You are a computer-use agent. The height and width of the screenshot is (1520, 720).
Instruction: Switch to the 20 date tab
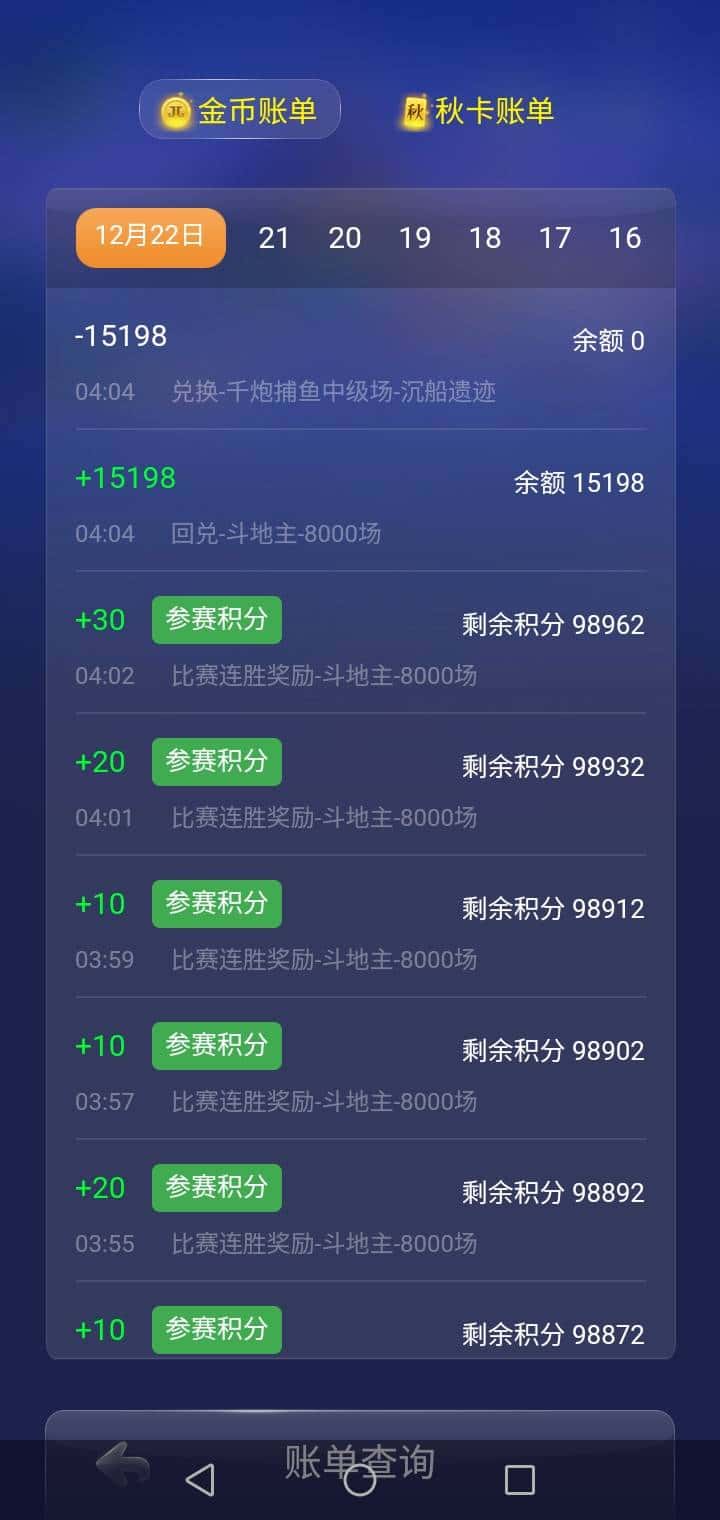point(344,238)
